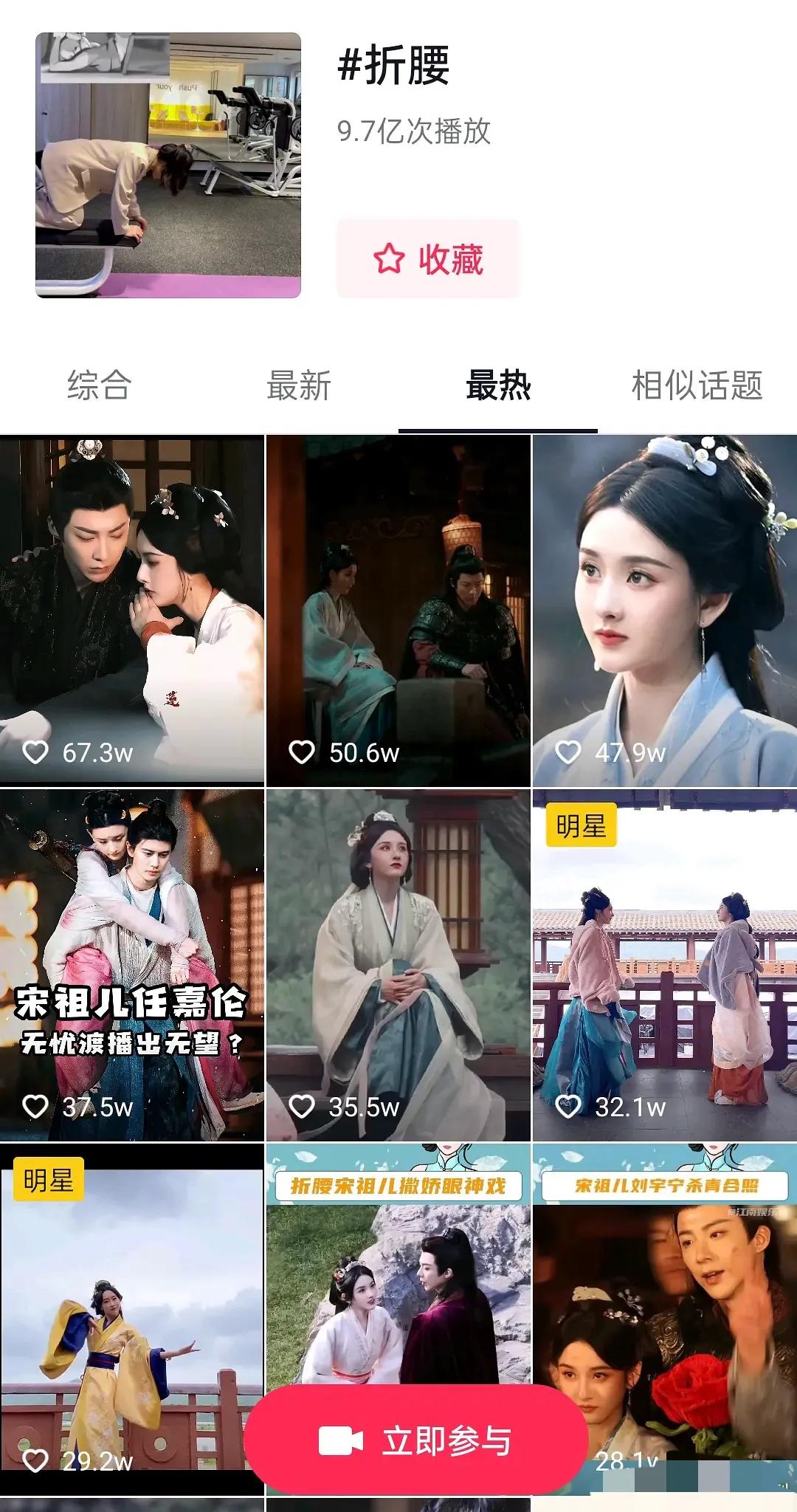Screen dimensions: 797x1512
Task: Open the 相似话题 tab
Action: (x=697, y=385)
